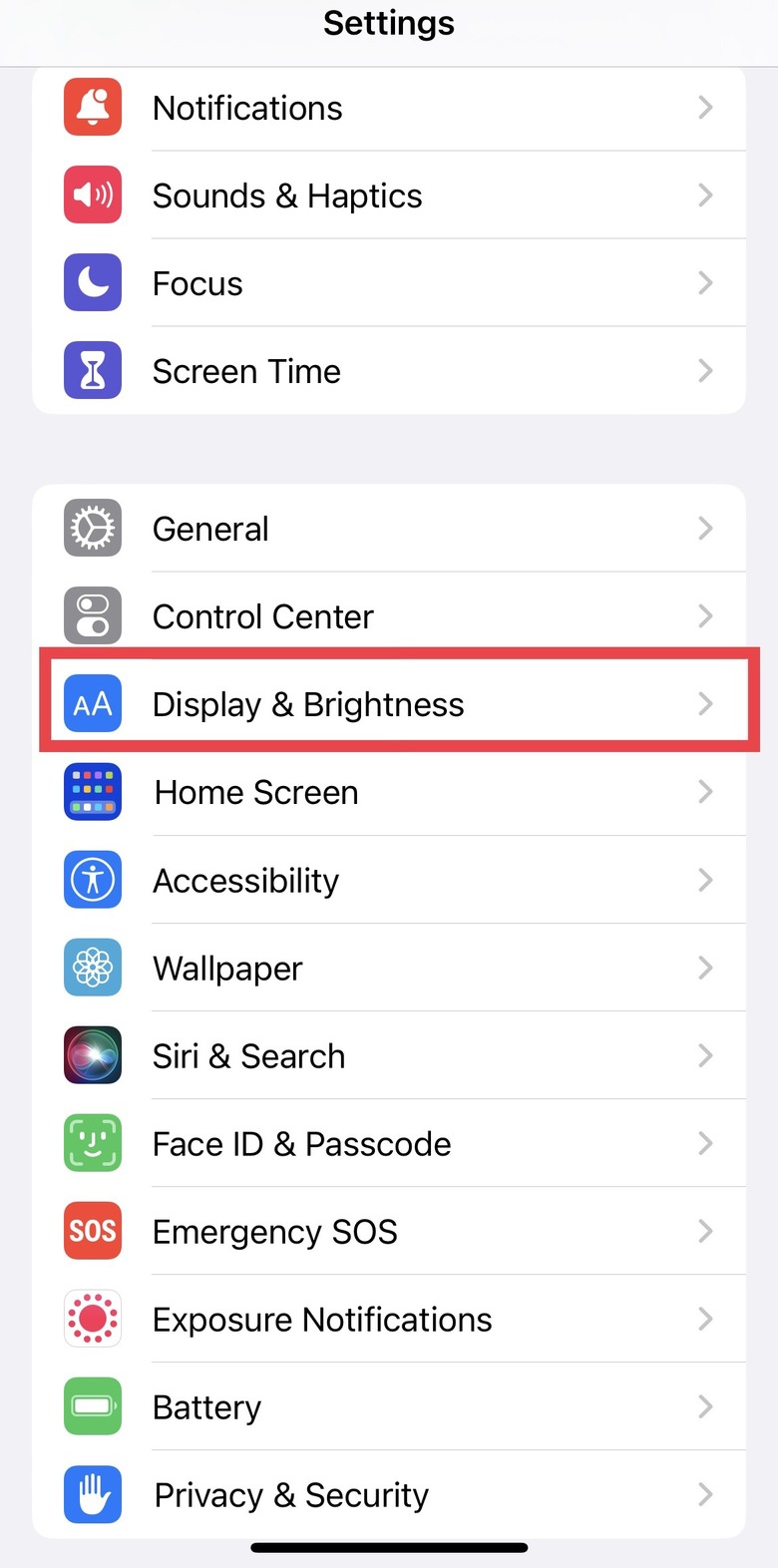The image size is (778, 1568).
Task: Open Notifications settings
Action: [x=389, y=108]
